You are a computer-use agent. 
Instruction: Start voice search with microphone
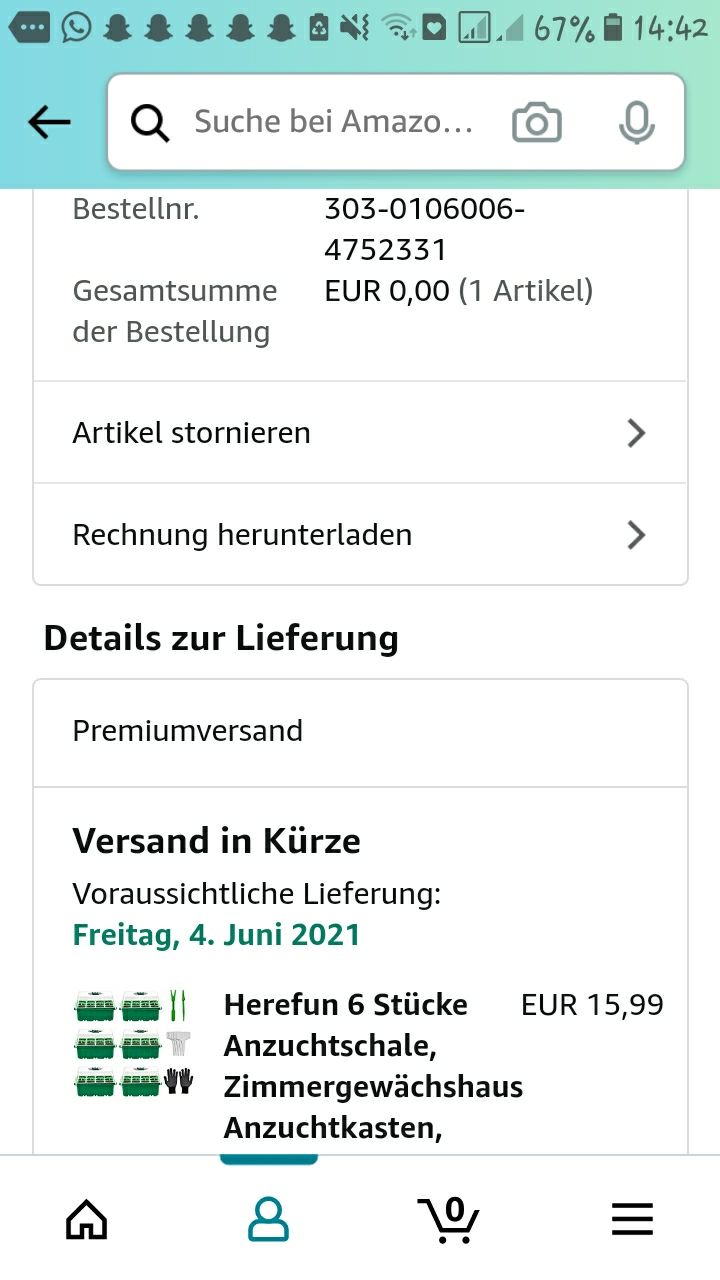636,123
